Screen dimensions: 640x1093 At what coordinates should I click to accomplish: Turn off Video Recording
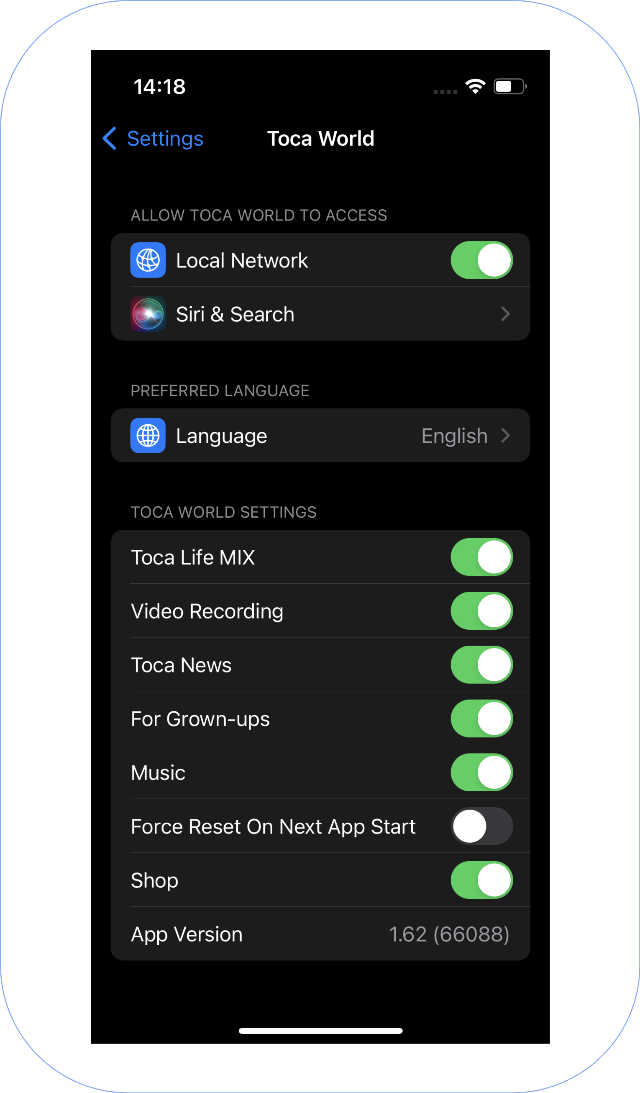pyautogui.click(x=481, y=612)
